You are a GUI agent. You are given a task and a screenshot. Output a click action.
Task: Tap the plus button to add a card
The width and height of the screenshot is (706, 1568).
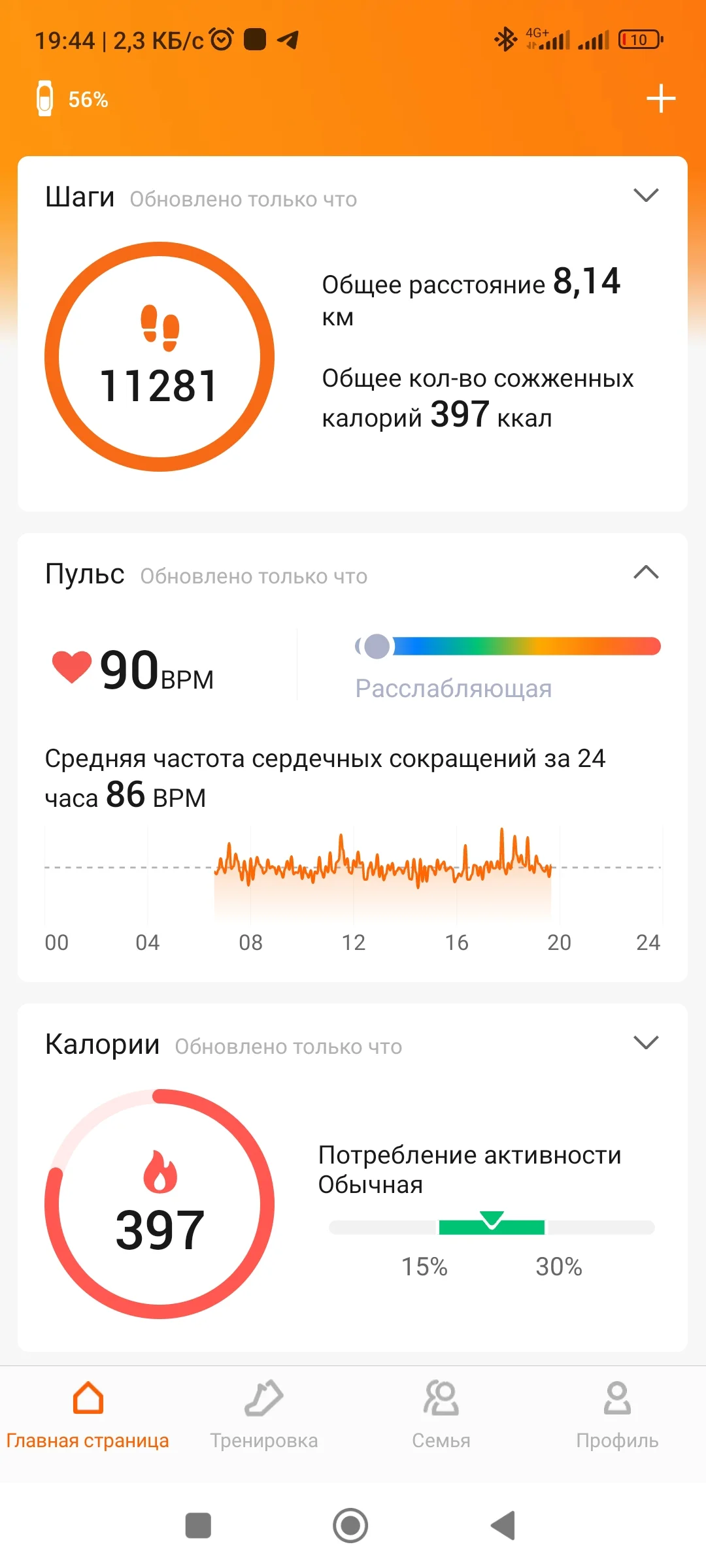pyautogui.click(x=661, y=98)
